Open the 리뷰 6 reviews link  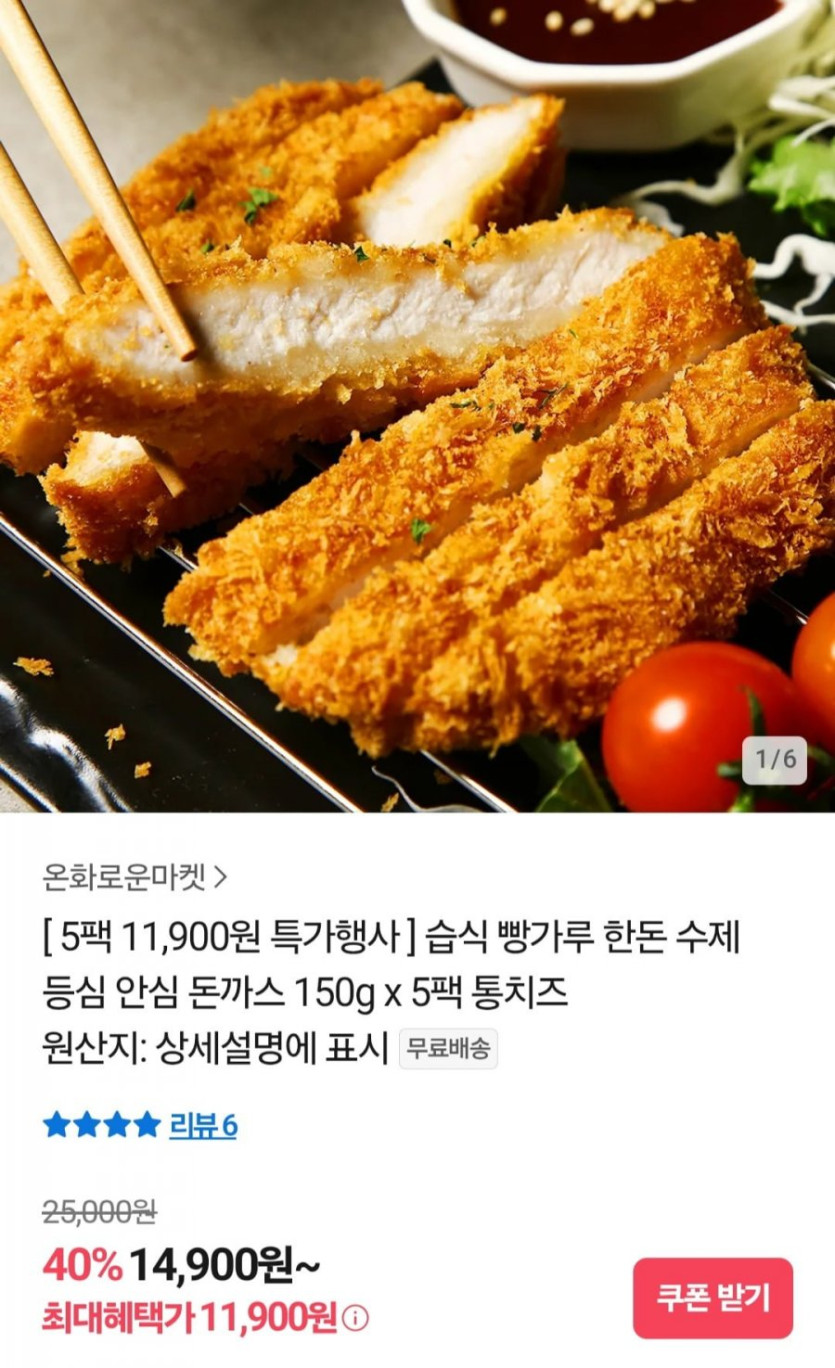click(x=203, y=1125)
